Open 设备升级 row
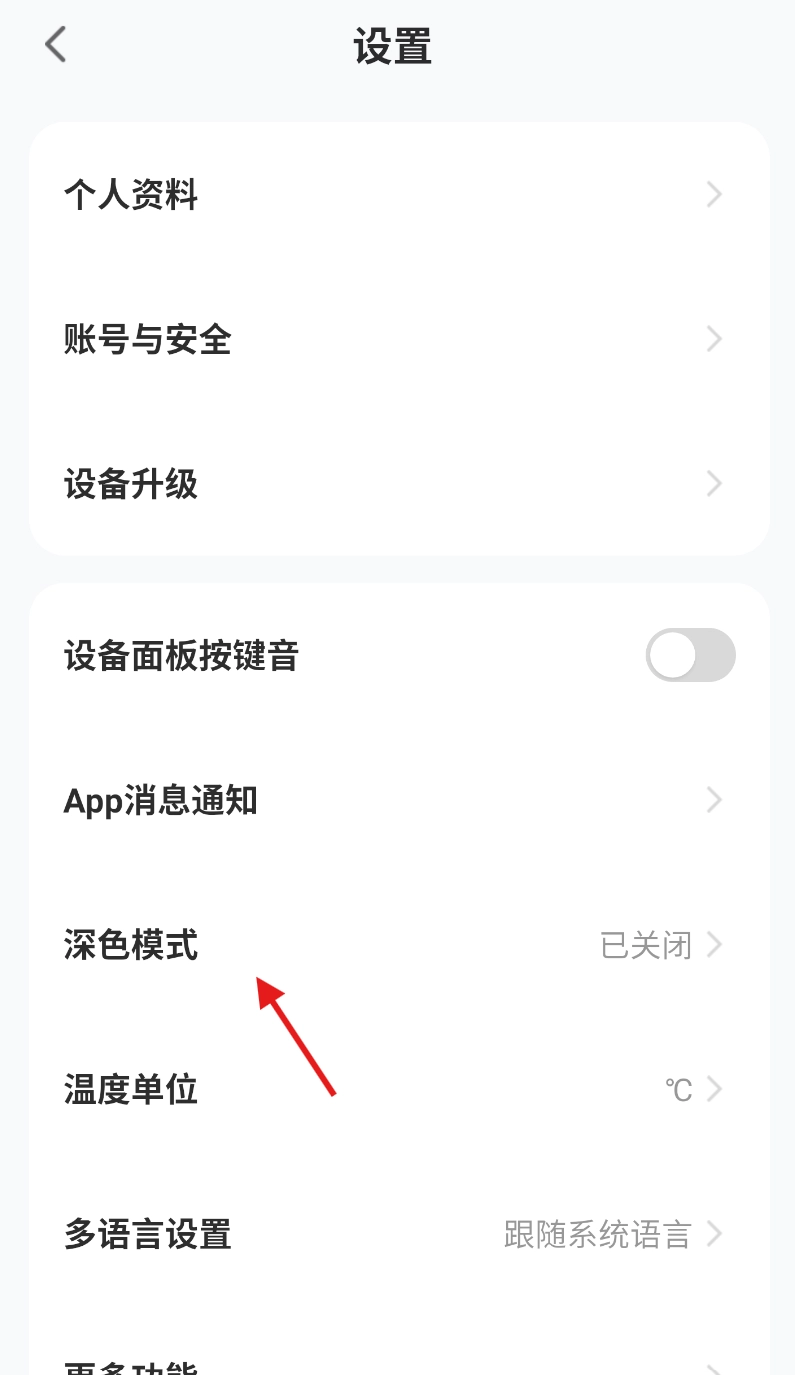 coord(398,485)
